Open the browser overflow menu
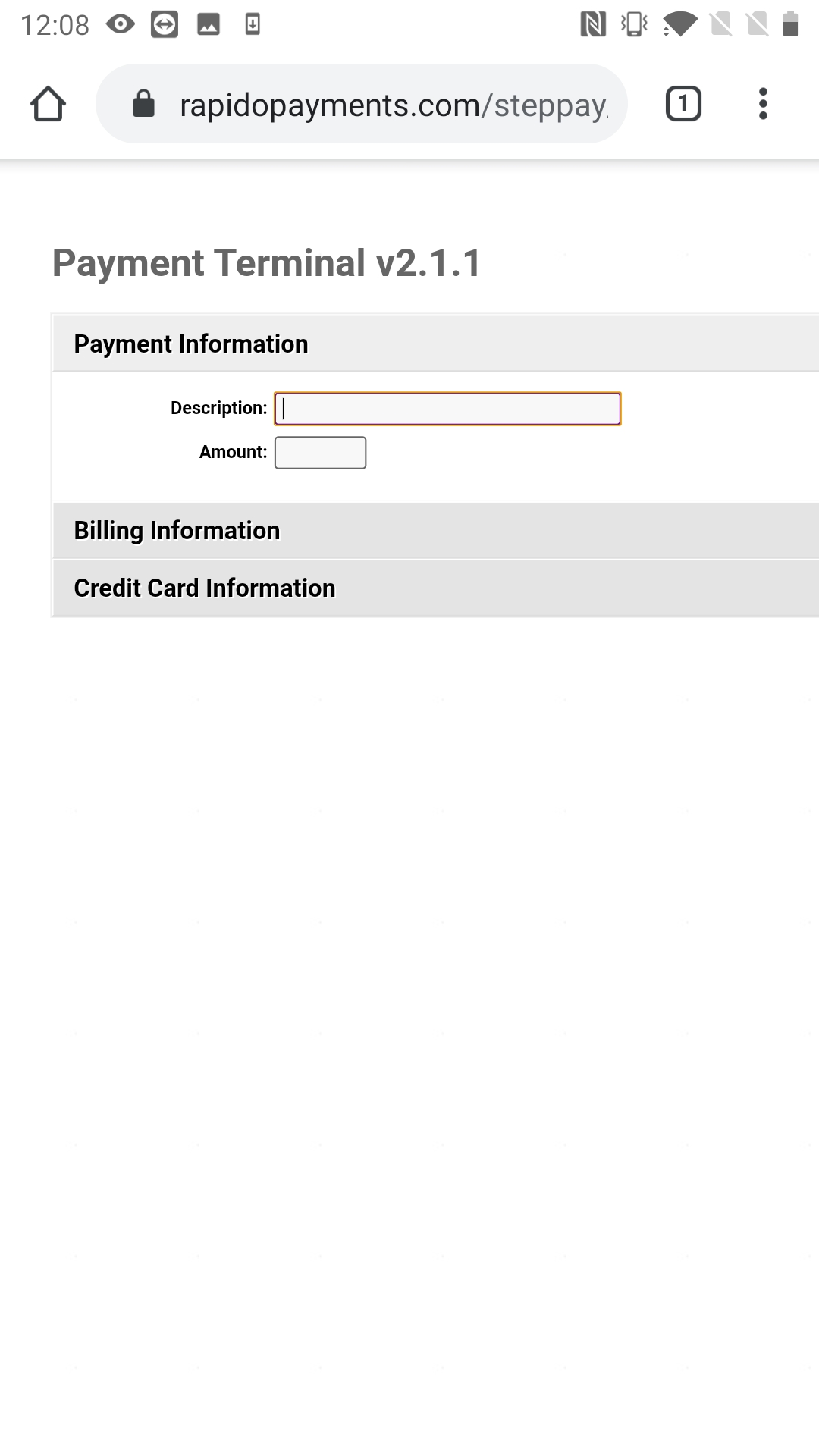The width and height of the screenshot is (819, 1456). point(763,104)
